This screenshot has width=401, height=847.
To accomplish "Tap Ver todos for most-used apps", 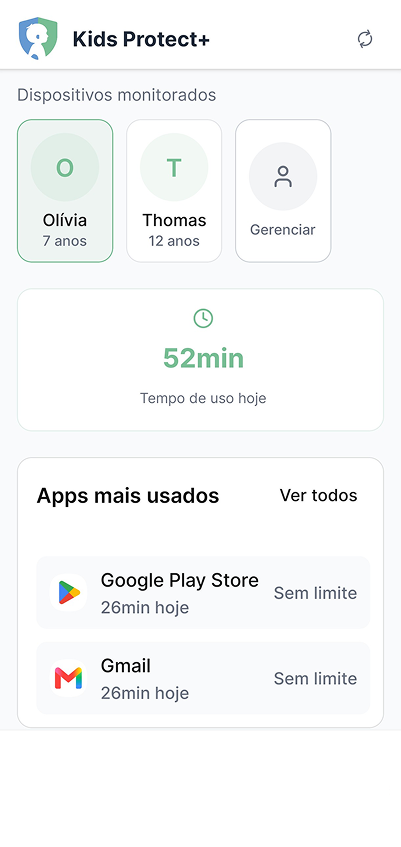I will pos(318,495).
